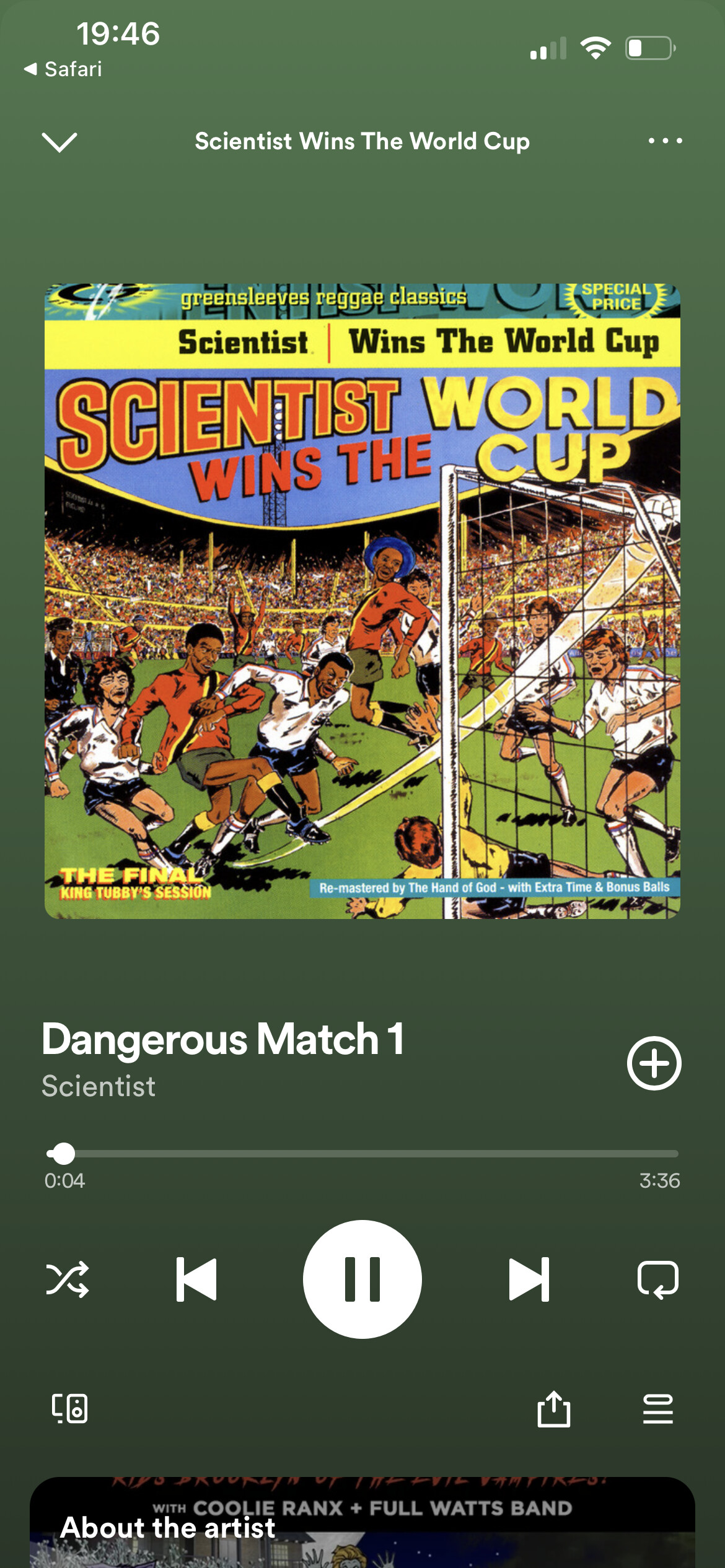Share this song
Viewport: 725px width, 1568px height.
(x=553, y=1409)
